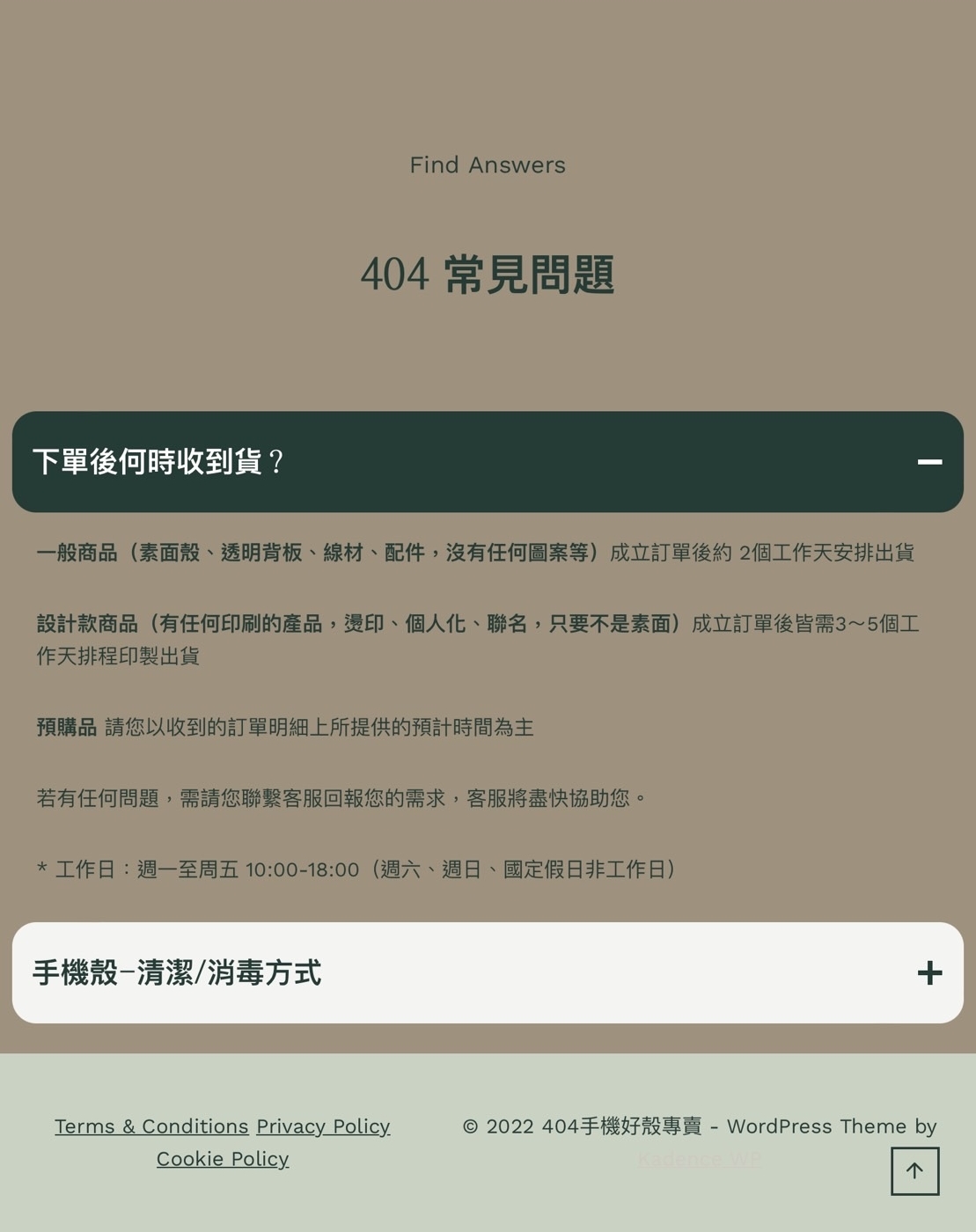Visit the Kadence WP link
The image size is (976, 1232).
click(699, 1159)
